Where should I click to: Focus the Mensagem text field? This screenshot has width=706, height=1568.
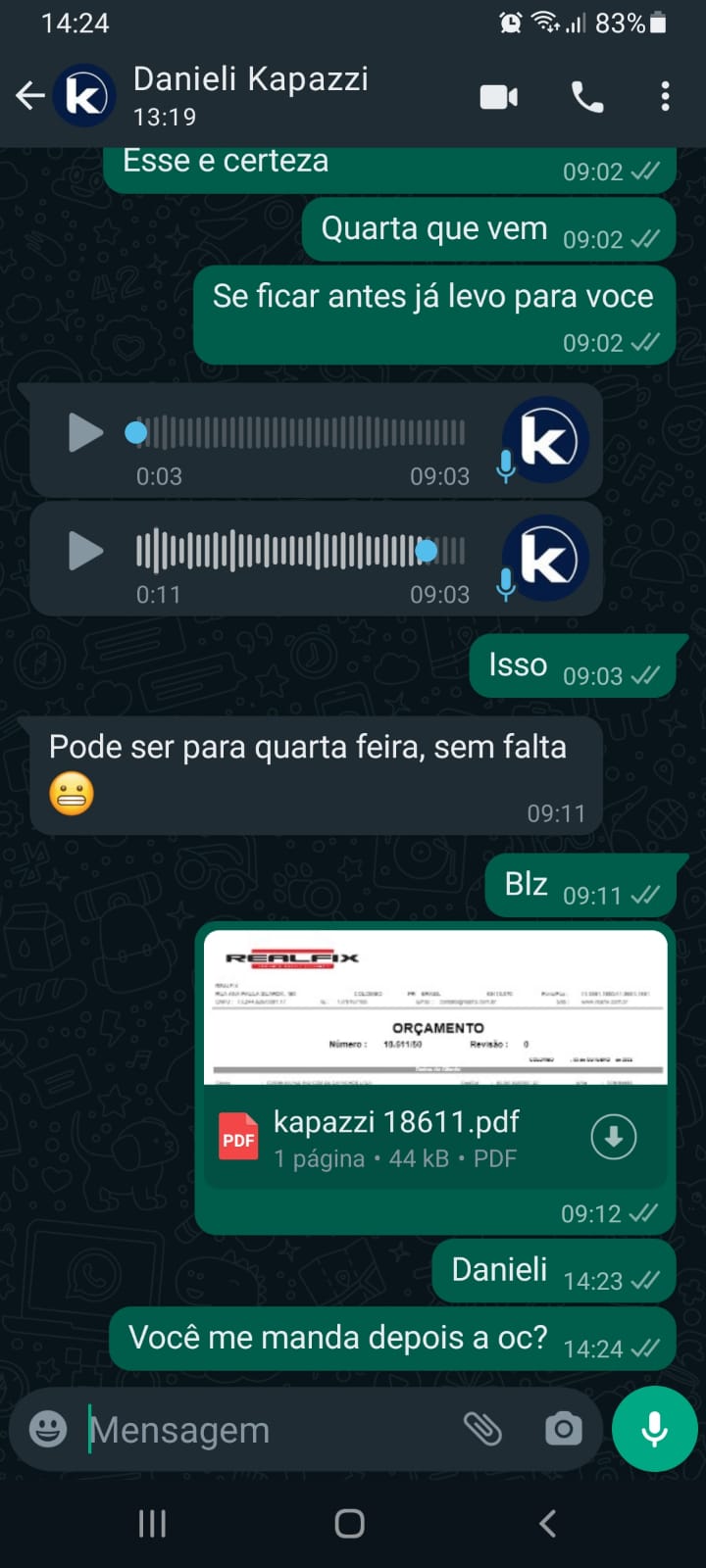click(x=265, y=1430)
